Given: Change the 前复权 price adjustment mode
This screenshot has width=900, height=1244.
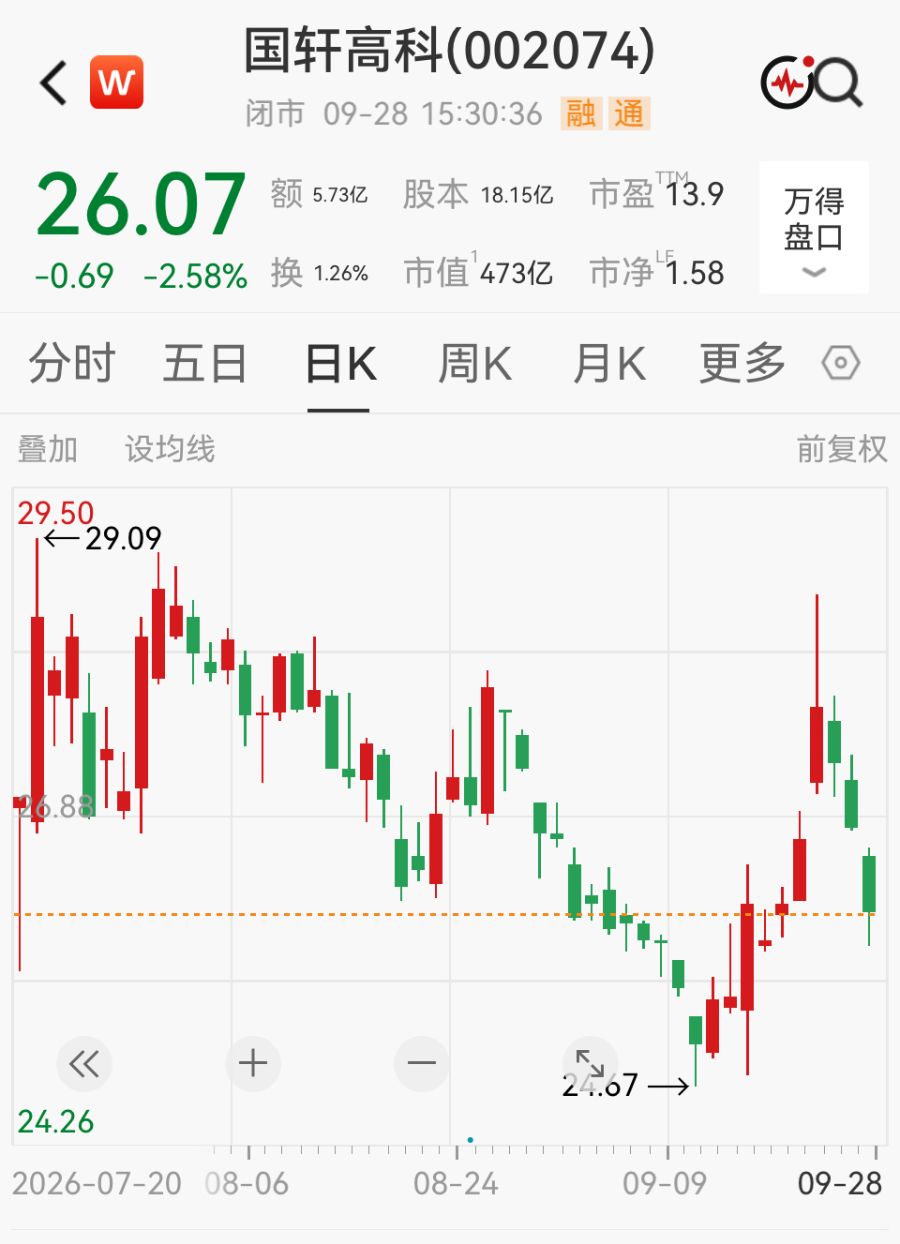Looking at the screenshot, I should point(842,449).
